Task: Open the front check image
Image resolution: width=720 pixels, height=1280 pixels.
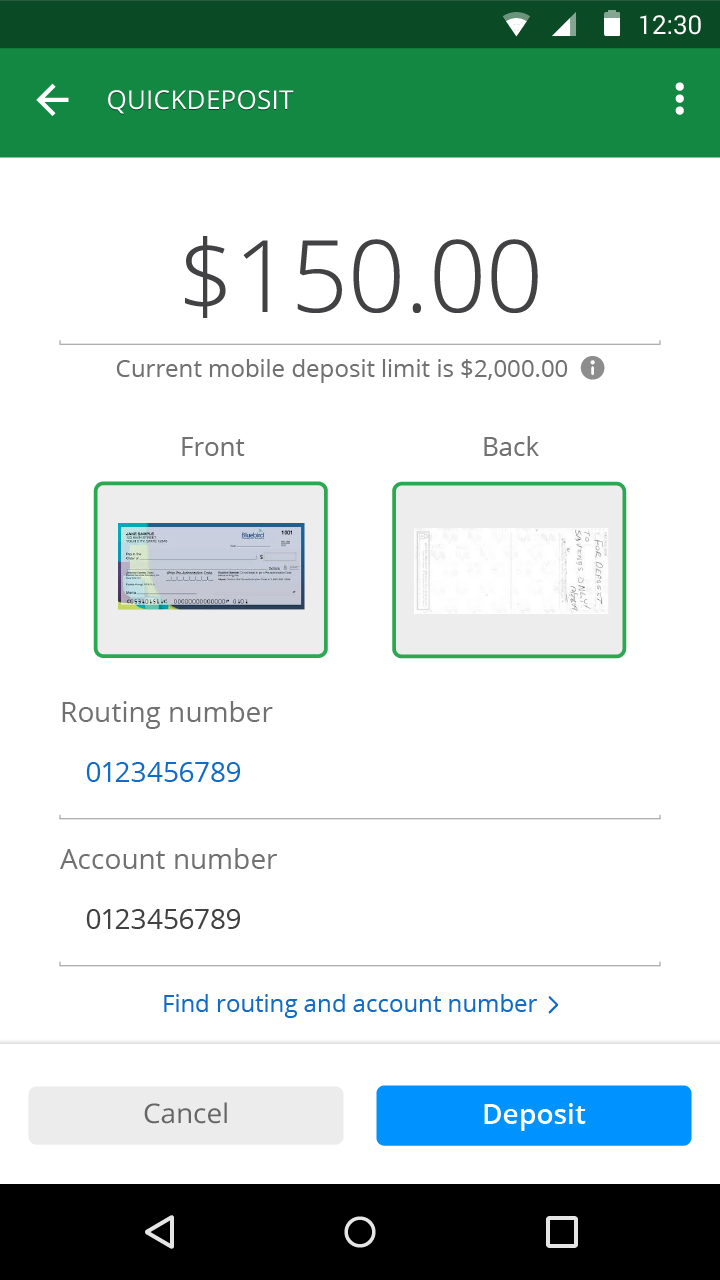Action: coord(211,569)
